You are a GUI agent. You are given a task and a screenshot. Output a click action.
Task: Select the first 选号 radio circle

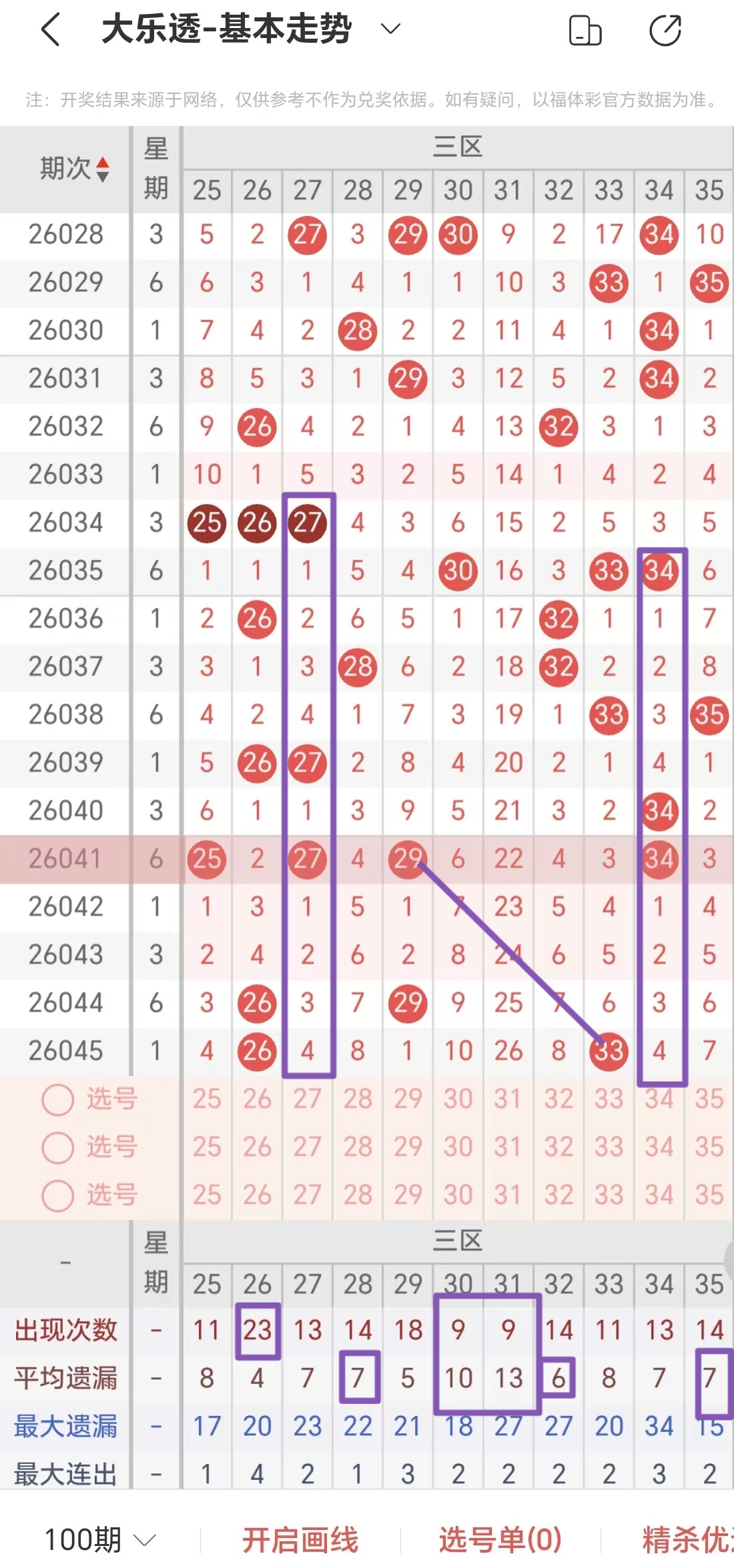click(x=58, y=1099)
